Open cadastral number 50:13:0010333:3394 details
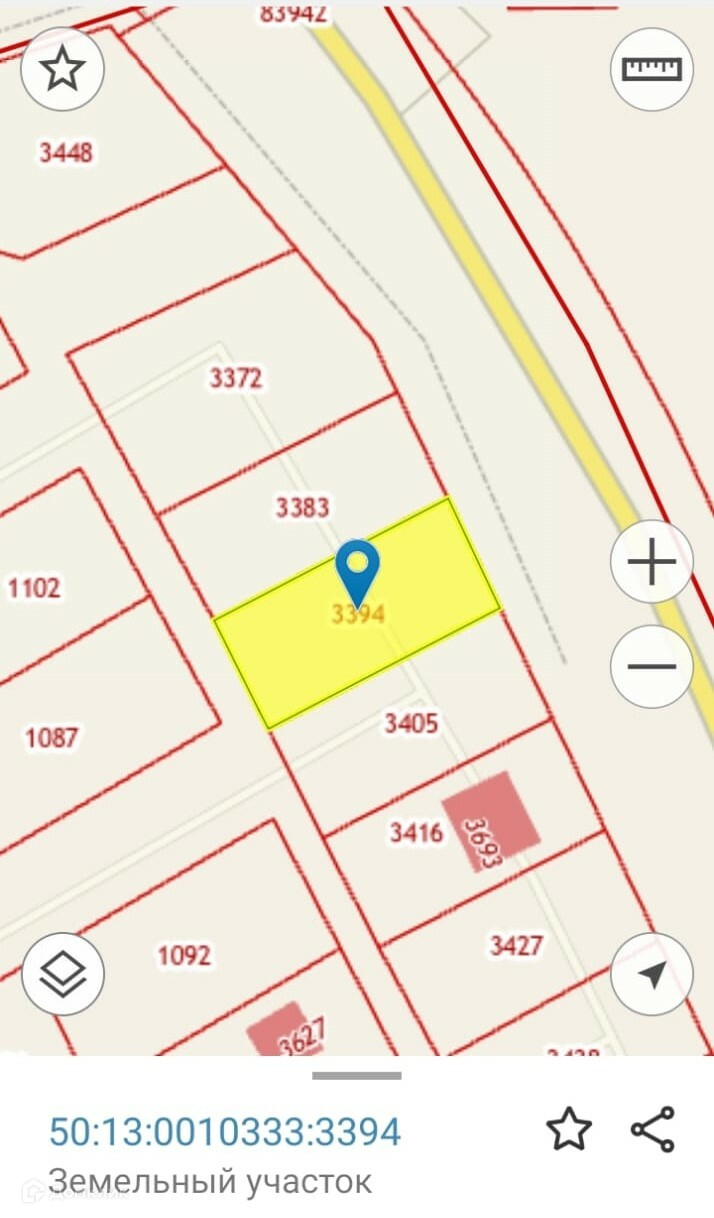 (x=225, y=1132)
